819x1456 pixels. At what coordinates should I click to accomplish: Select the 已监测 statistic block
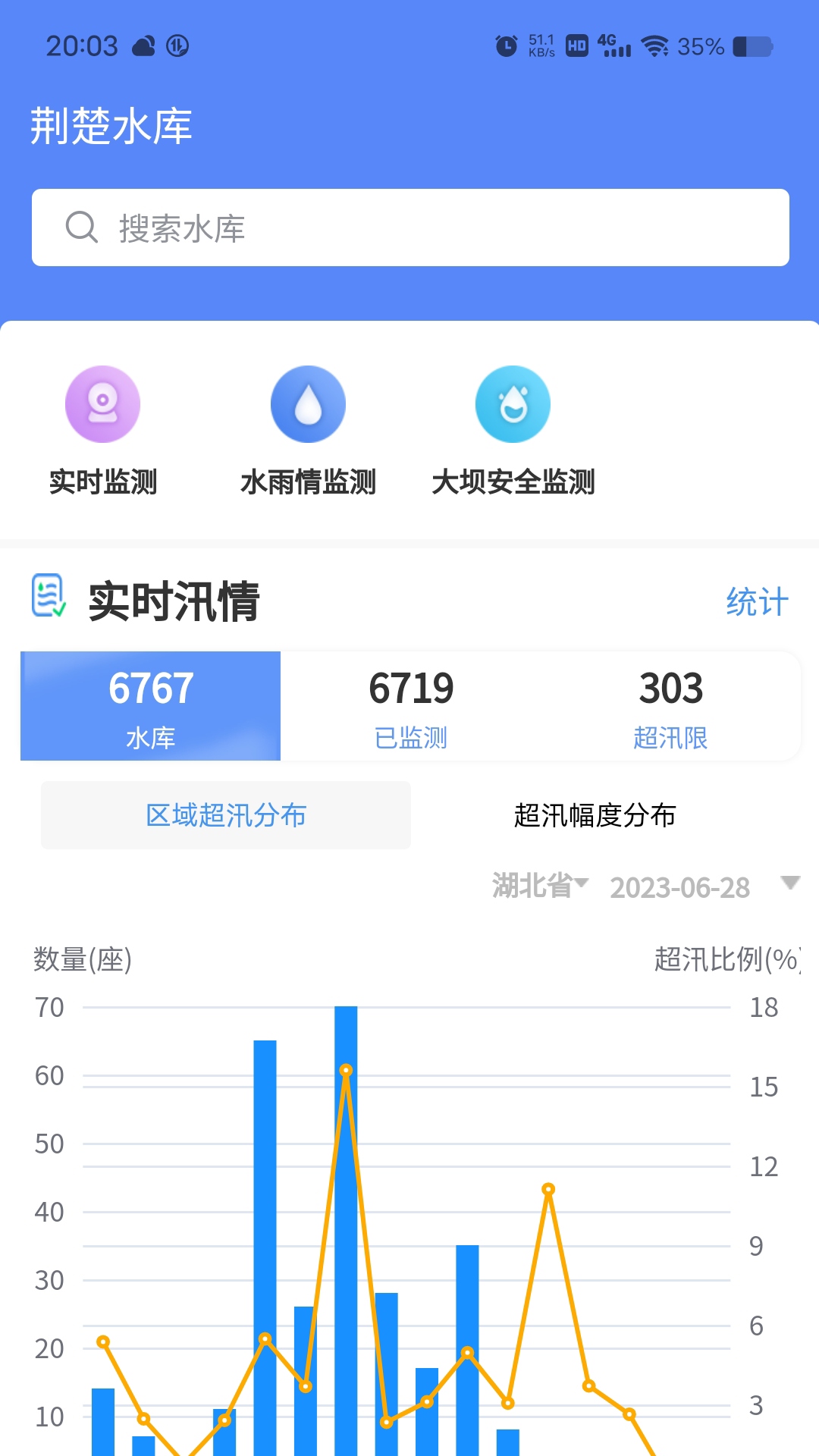(409, 704)
